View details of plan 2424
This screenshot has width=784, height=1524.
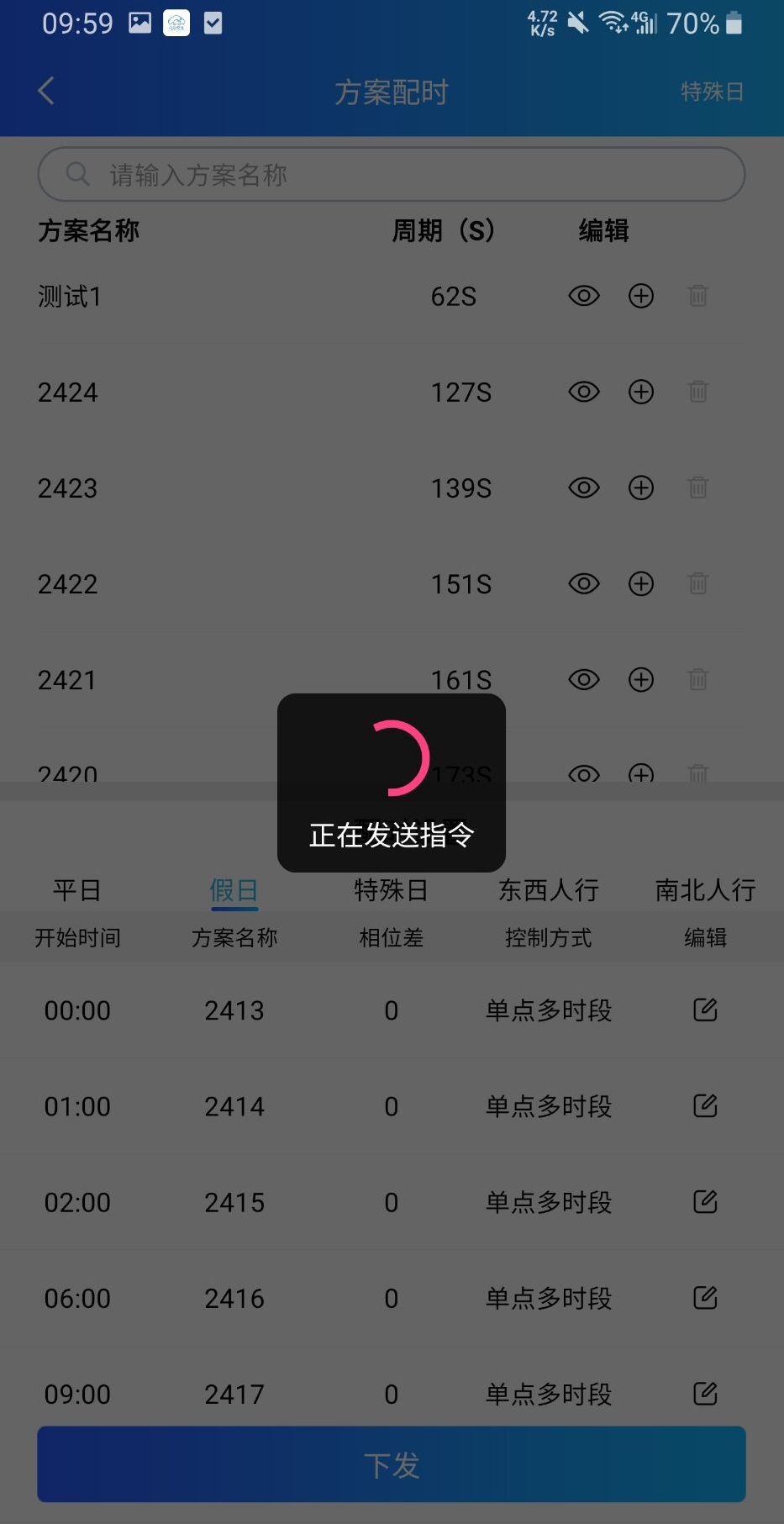(584, 392)
